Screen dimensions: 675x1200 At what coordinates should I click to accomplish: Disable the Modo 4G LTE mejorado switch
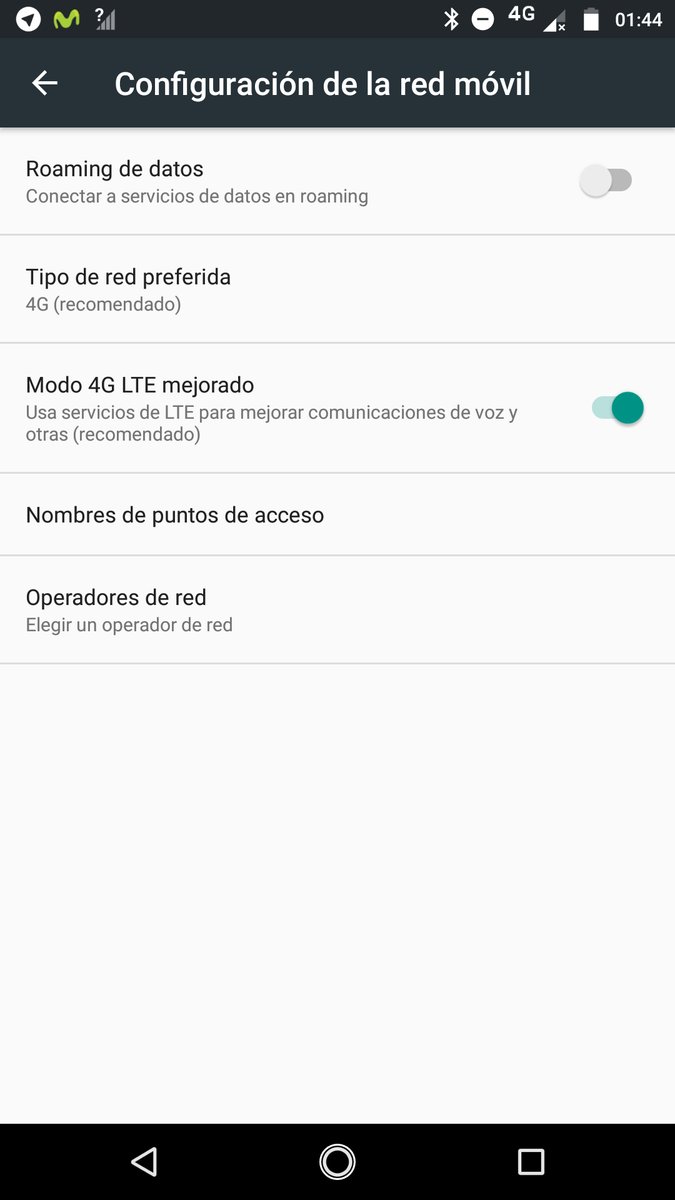616,408
